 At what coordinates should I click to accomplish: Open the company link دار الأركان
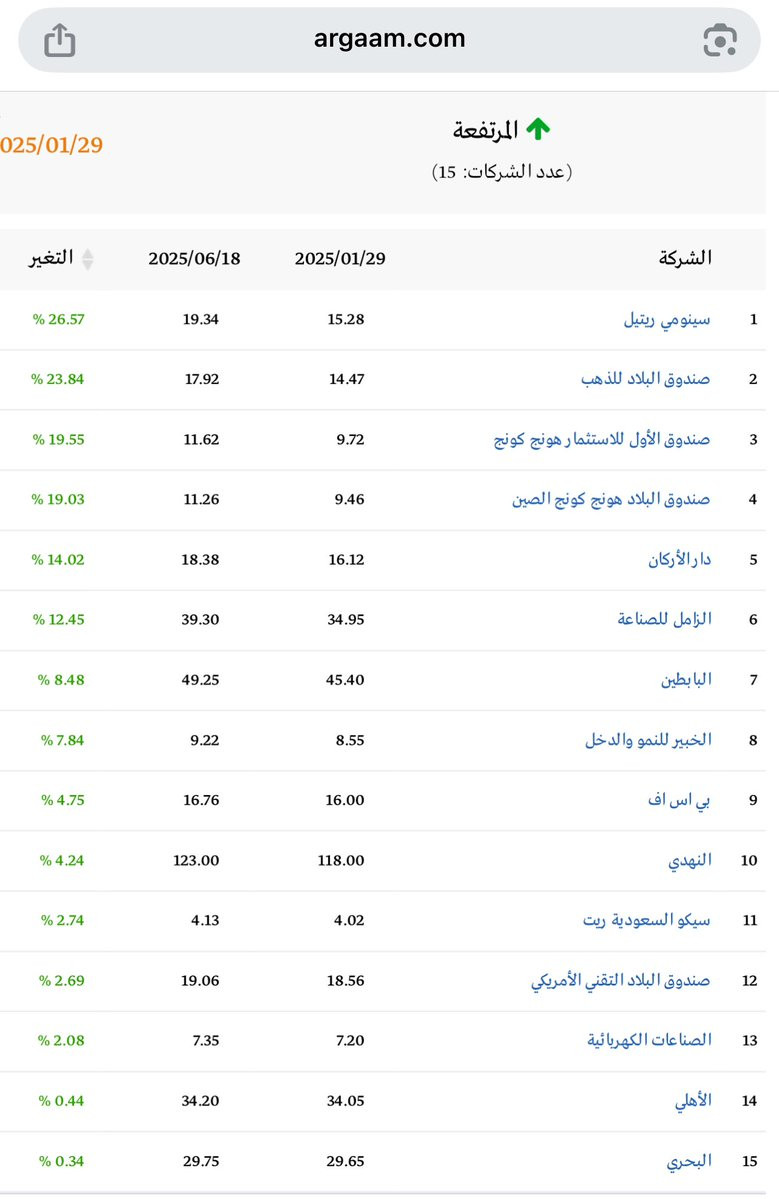pyautogui.click(x=680, y=560)
